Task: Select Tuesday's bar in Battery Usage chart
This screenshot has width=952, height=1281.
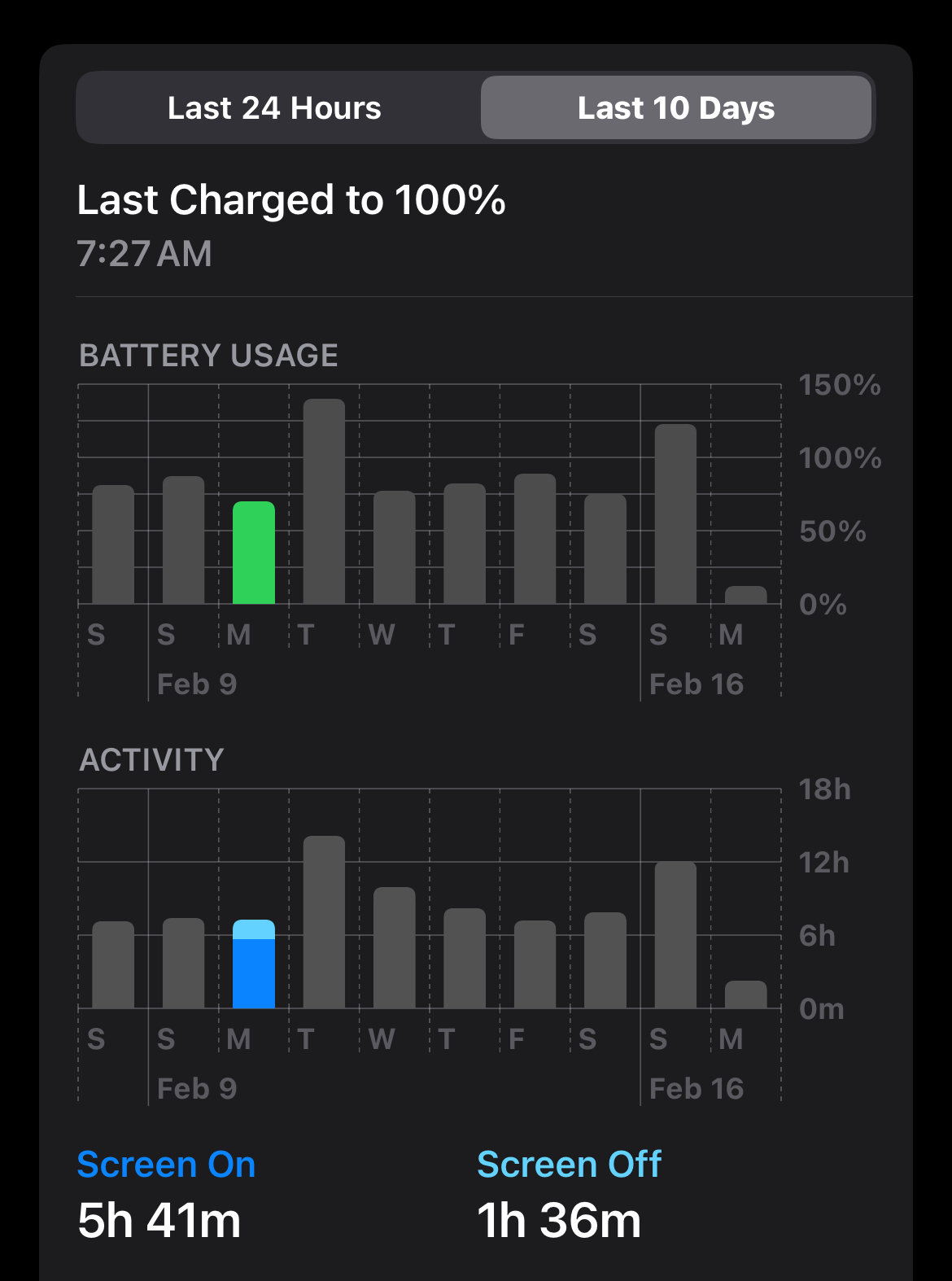Action: point(324,502)
